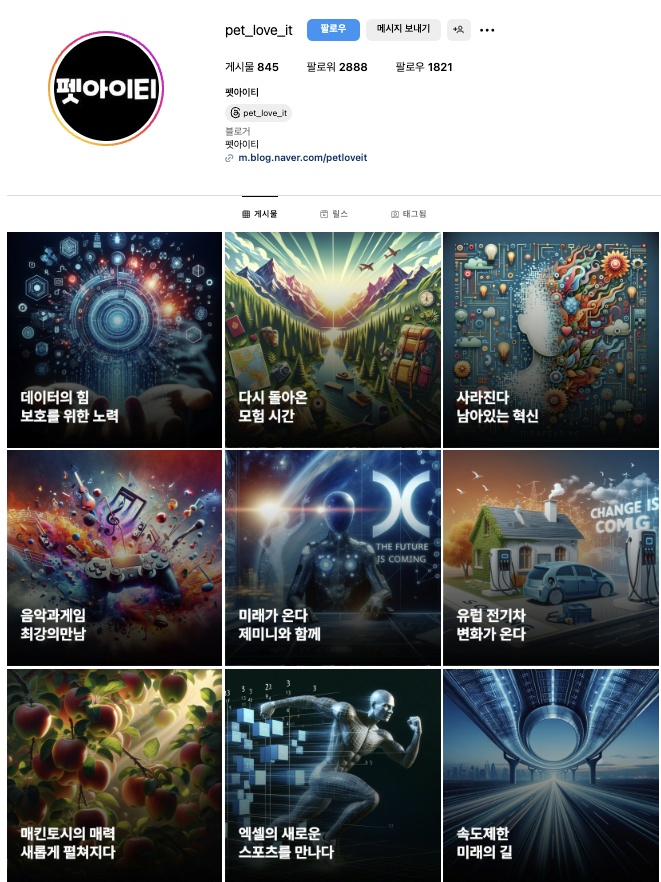Open the 매킨토시의 매력 post

pyautogui.click(x=114, y=775)
